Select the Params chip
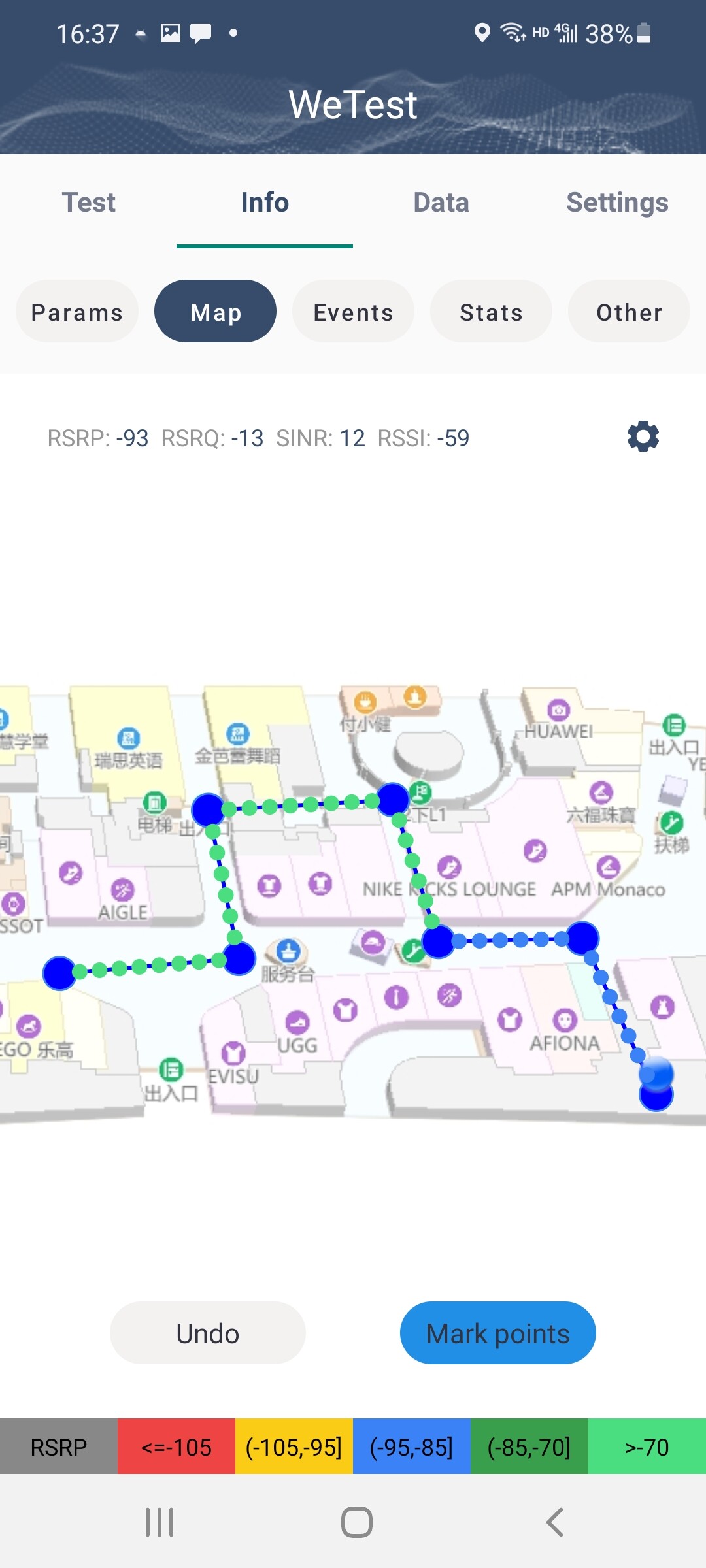706x1568 pixels. click(77, 312)
